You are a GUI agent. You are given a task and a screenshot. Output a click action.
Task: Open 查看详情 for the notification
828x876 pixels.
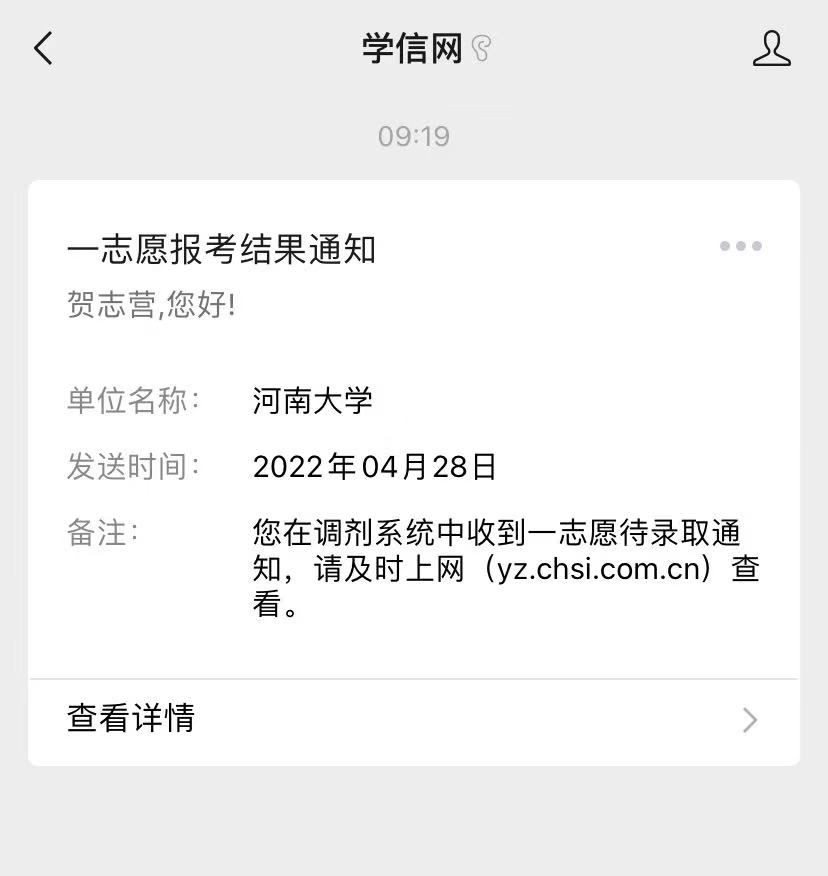point(413,719)
